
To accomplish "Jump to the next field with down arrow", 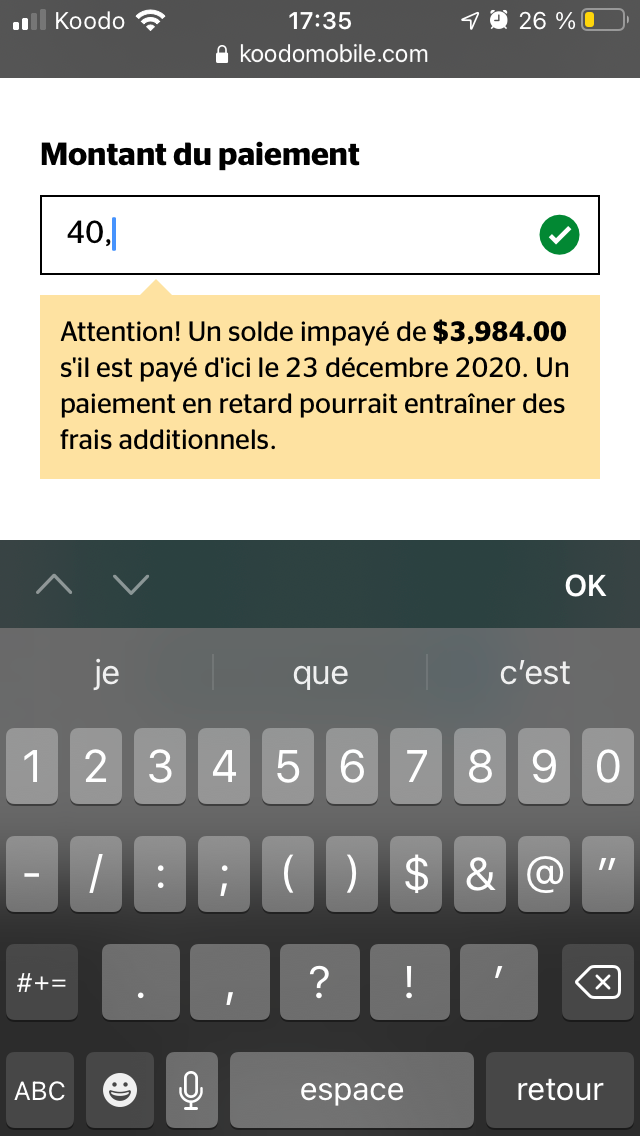I will coord(131,584).
